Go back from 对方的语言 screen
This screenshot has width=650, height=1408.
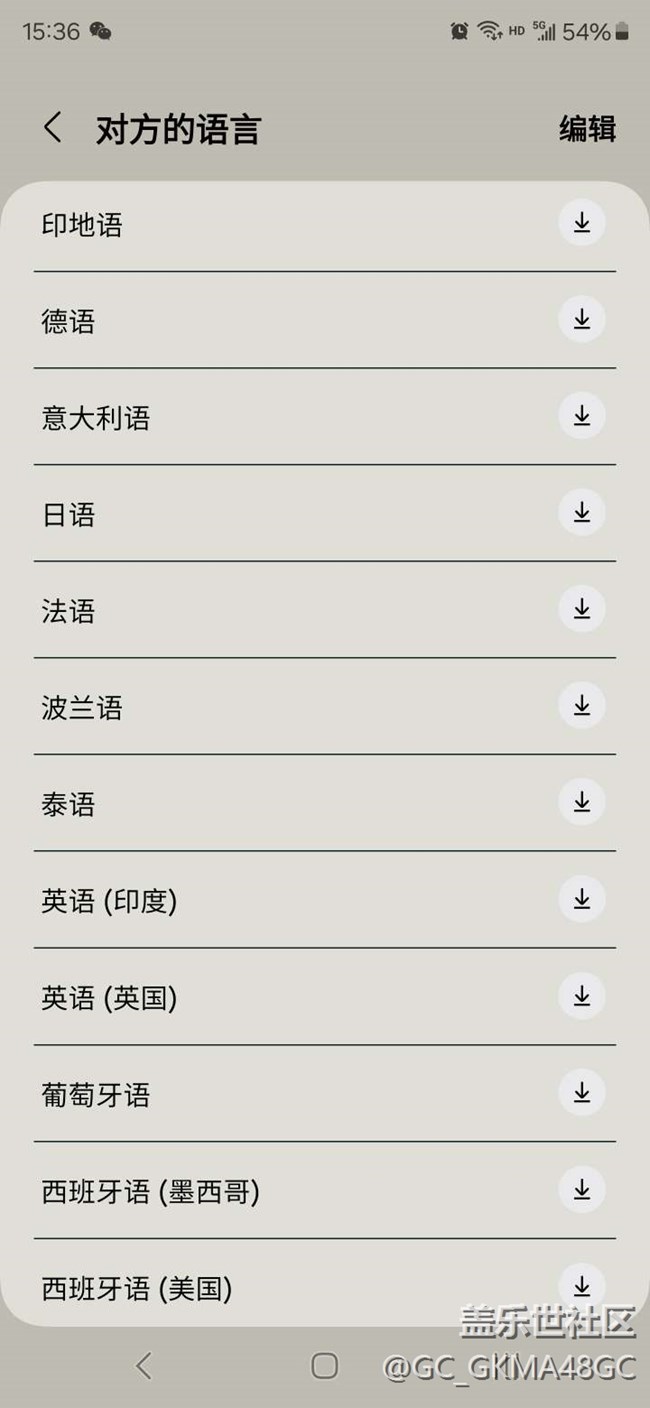[53, 128]
